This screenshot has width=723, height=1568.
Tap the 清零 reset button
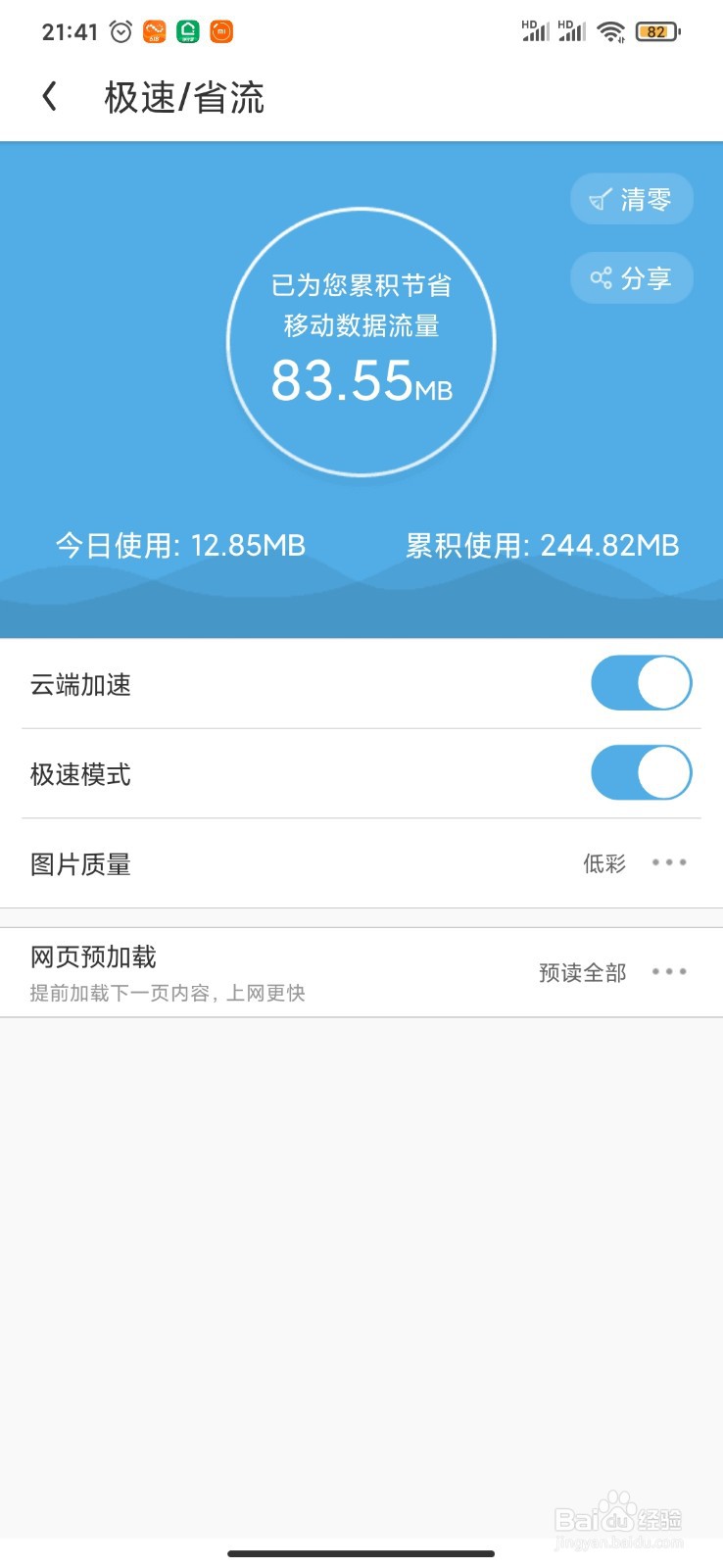632,200
